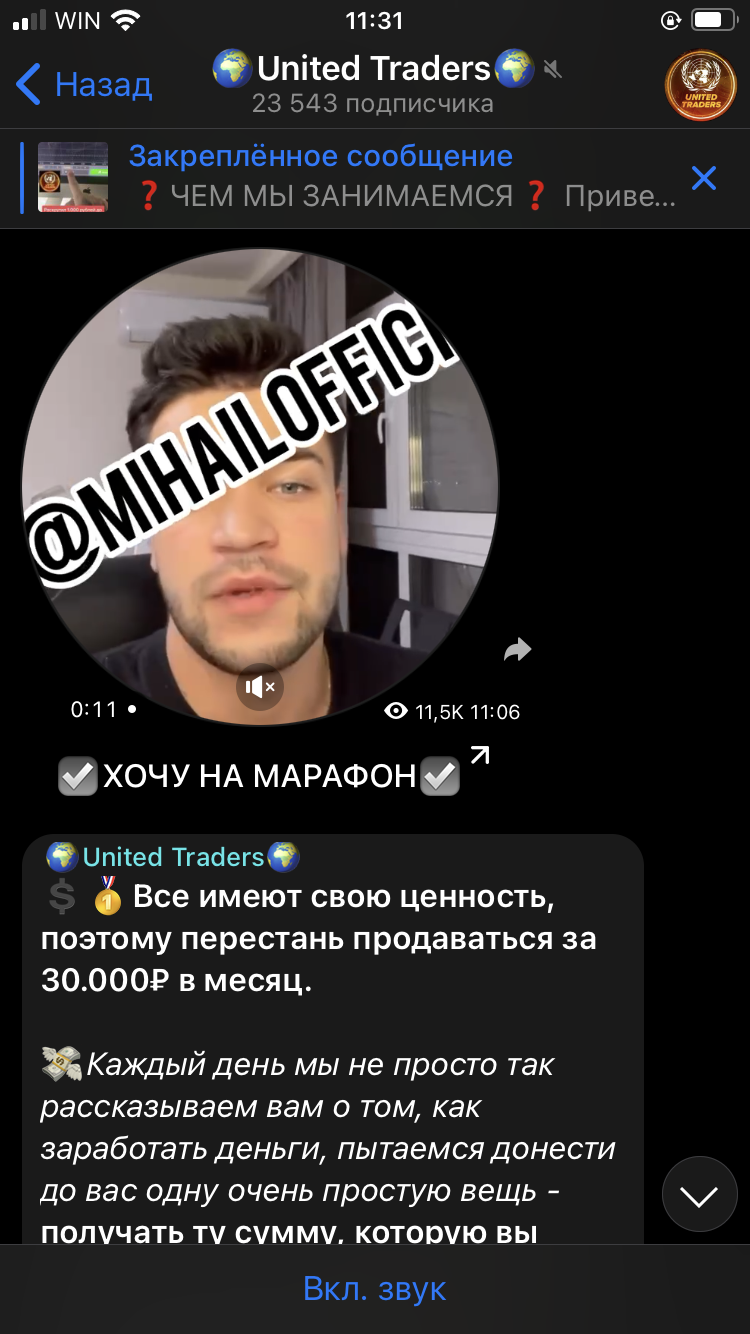Open the United Traders channel avatar
The image size is (750, 1334).
pos(700,85)
